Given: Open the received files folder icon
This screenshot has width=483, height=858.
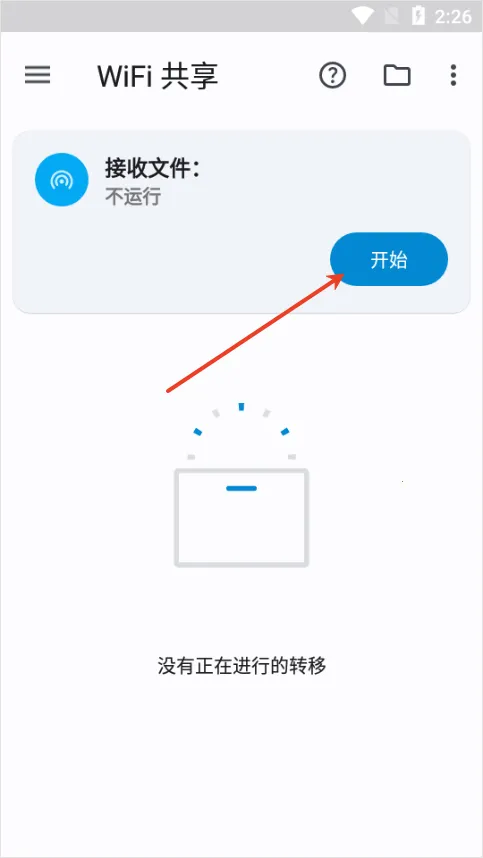Looking at the screenshot, I should 397,75.
